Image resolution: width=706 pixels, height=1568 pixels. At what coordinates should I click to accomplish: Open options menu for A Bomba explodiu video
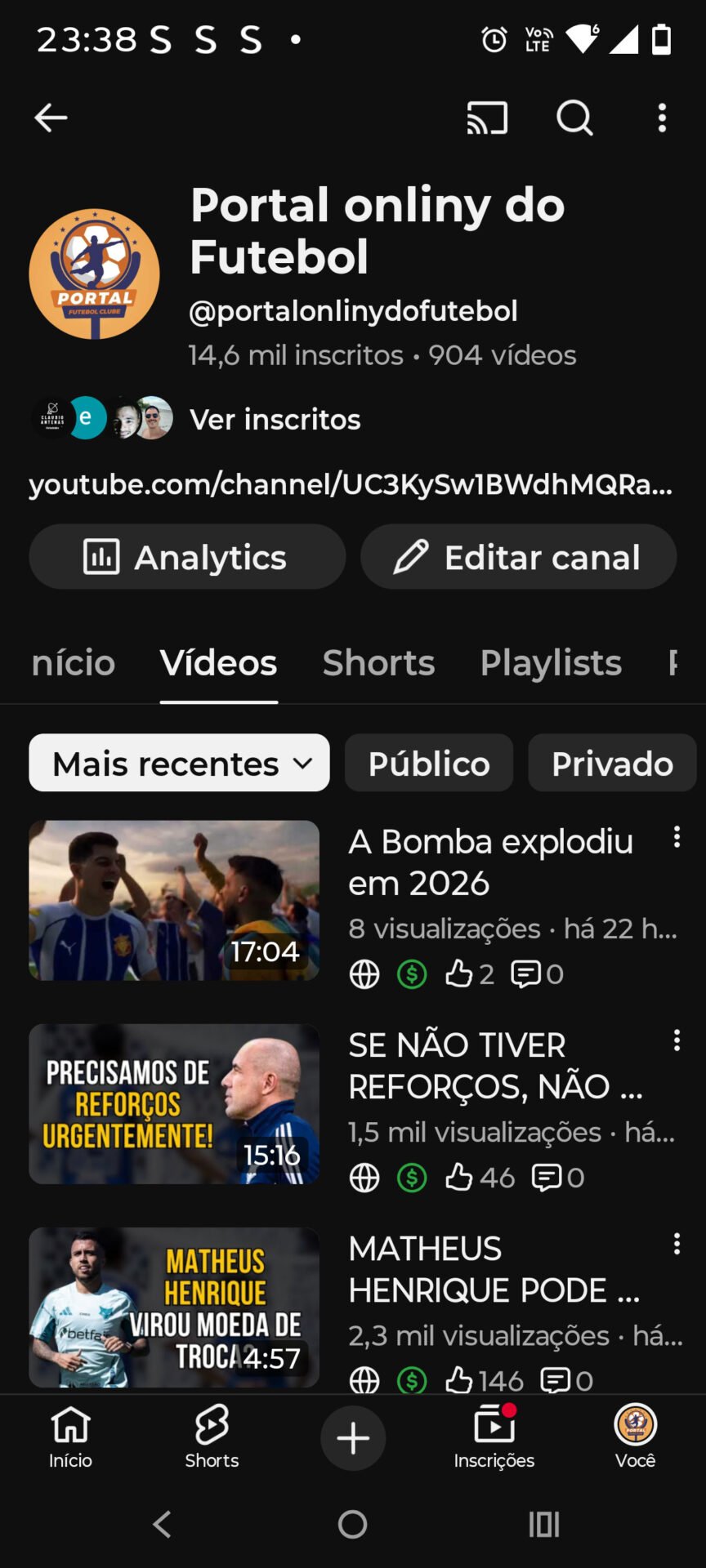677,837
